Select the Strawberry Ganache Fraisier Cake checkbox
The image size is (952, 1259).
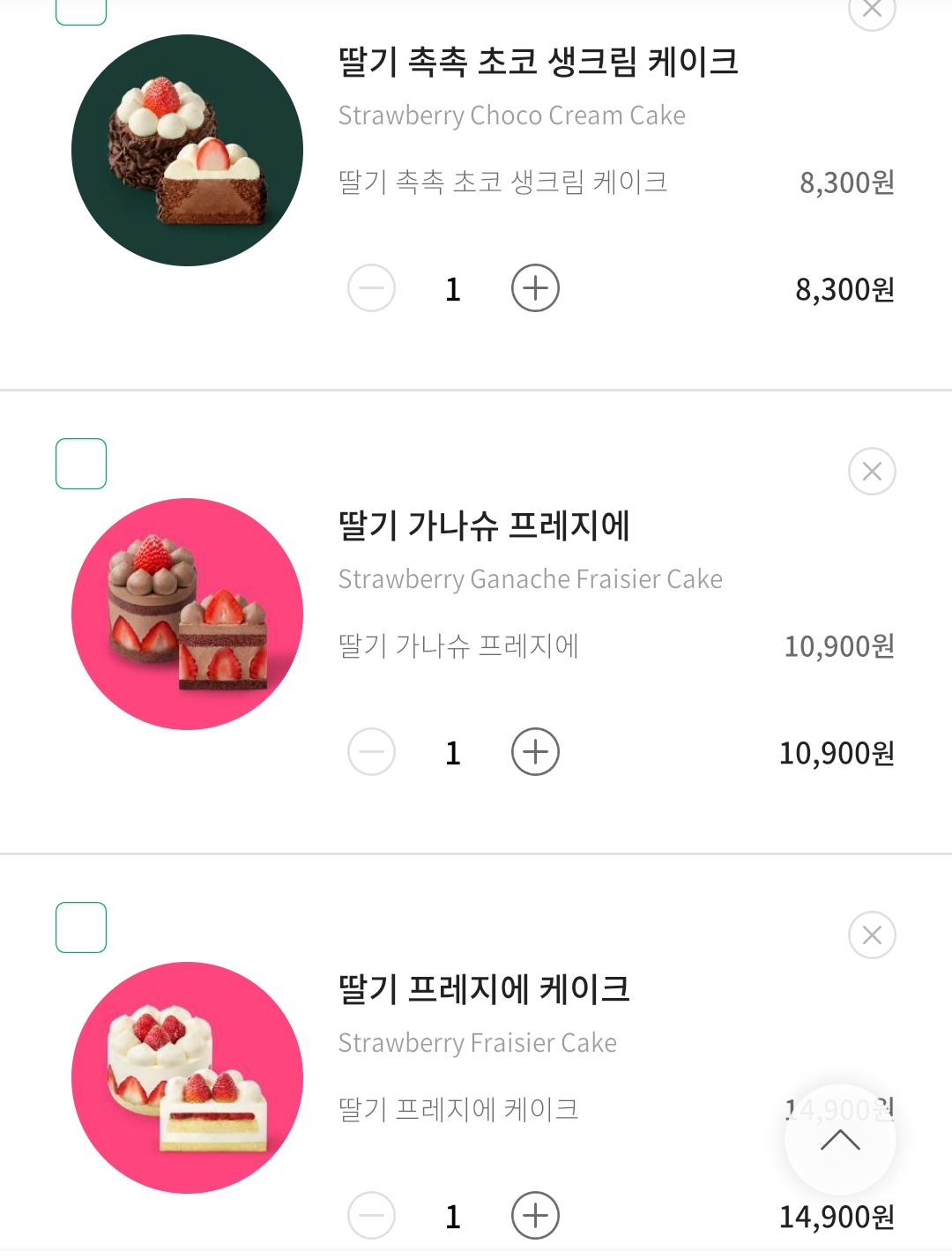tap(81, 464)
